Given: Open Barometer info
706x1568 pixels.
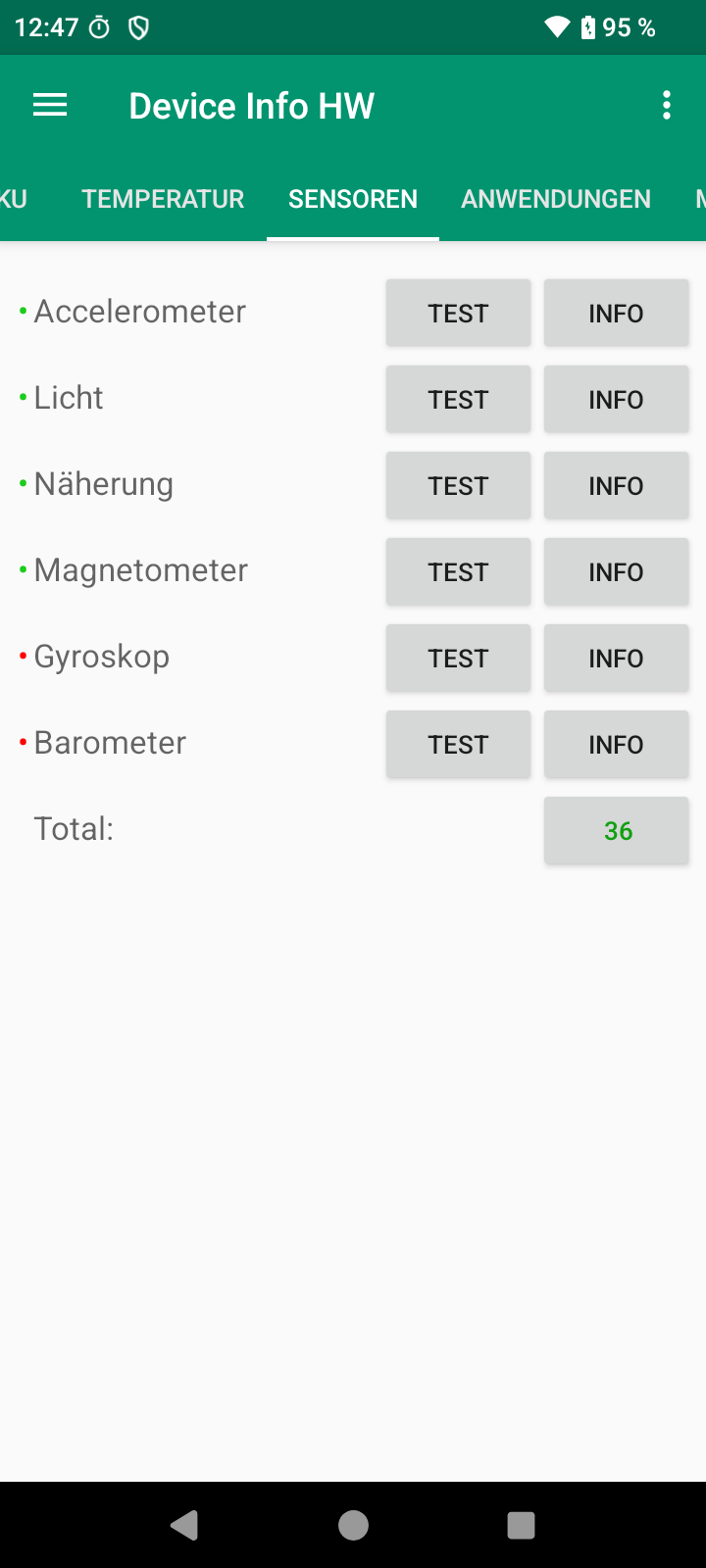Looking at the screenshot, I should click(616, 745).
